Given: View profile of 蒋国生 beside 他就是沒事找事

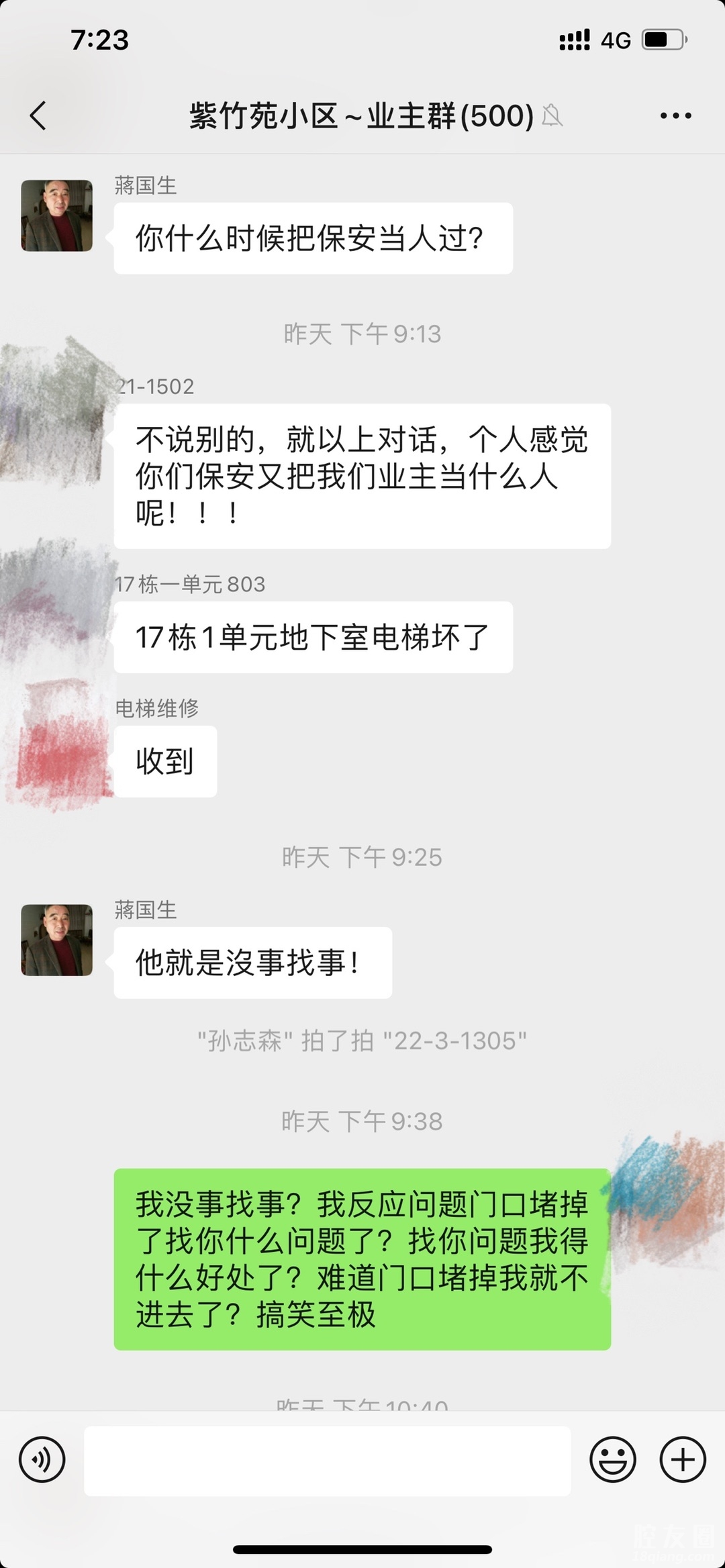Looking at the screenshot, I should (x=57, y=940).
